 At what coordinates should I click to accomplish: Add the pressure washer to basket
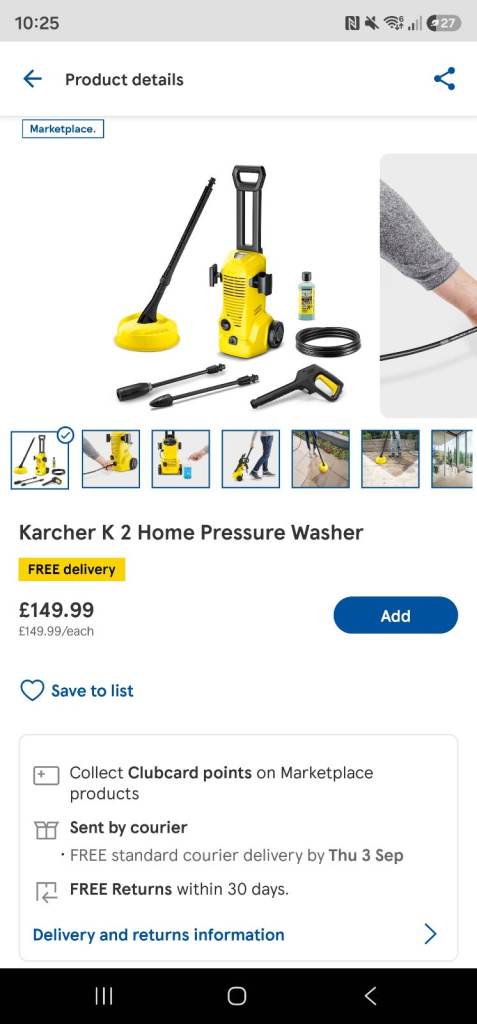coord(395,615)
